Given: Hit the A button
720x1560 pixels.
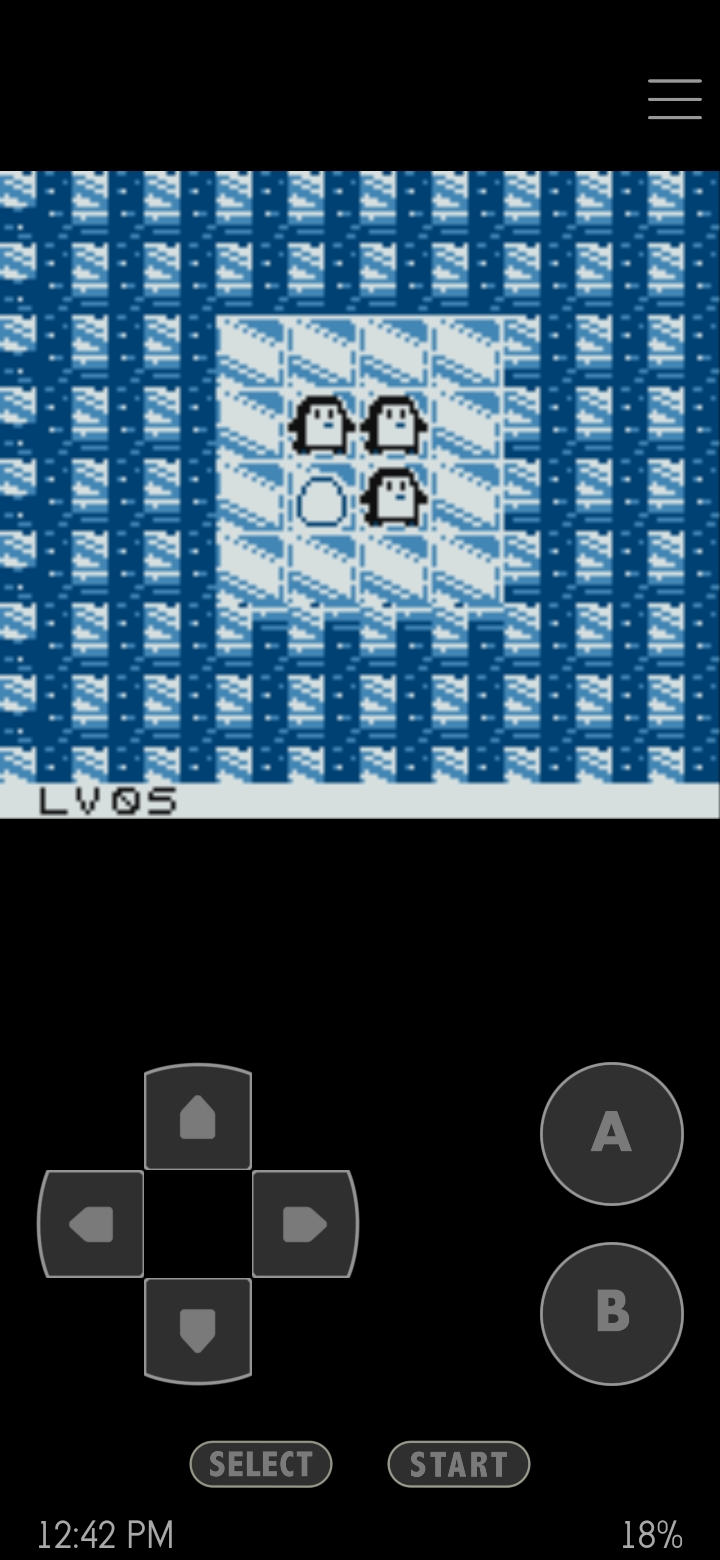Looking at the screenshot, I should pyautogui.click(x=611, y=1133).
